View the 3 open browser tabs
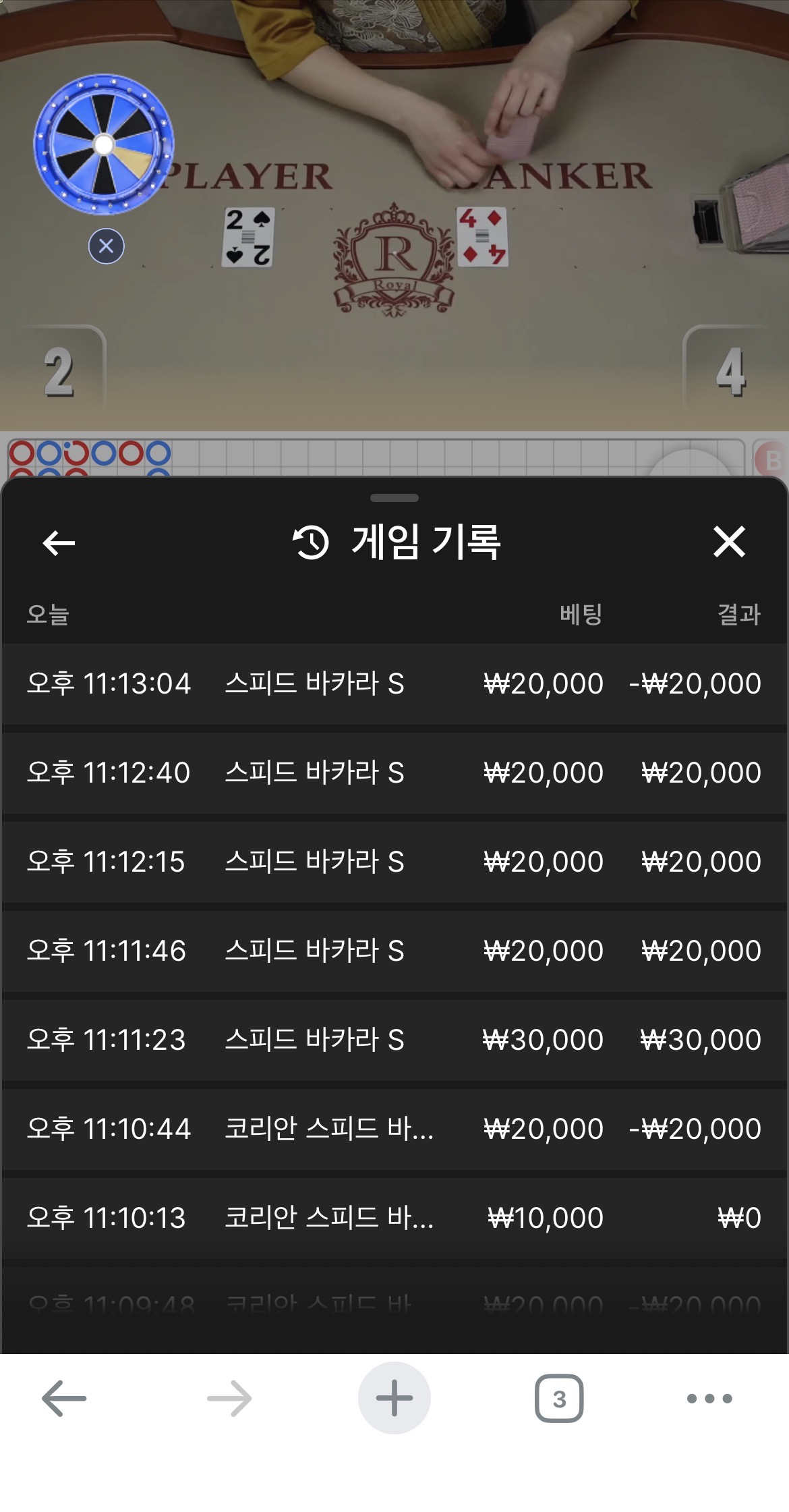 click(x=558, y=1398)
